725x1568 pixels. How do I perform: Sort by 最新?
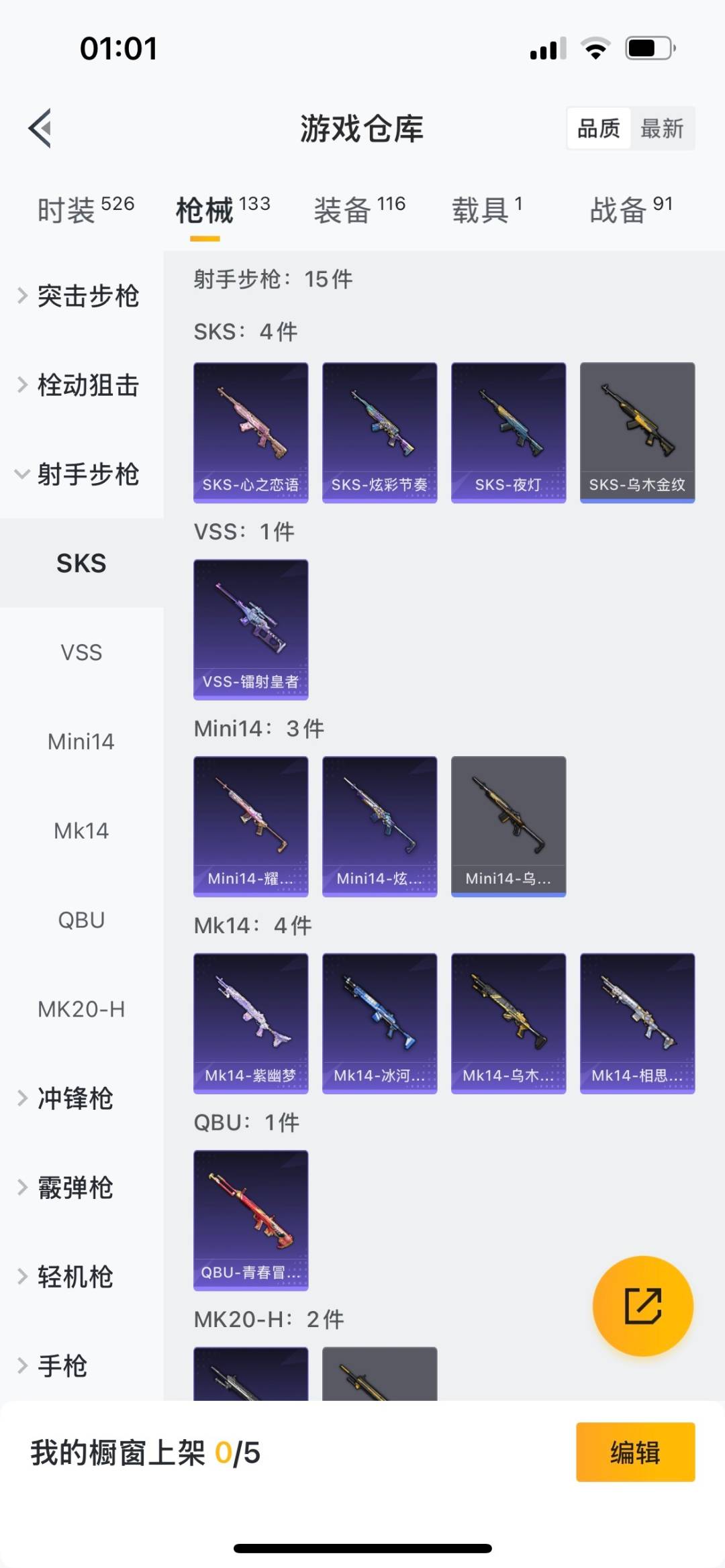point(661,128)
